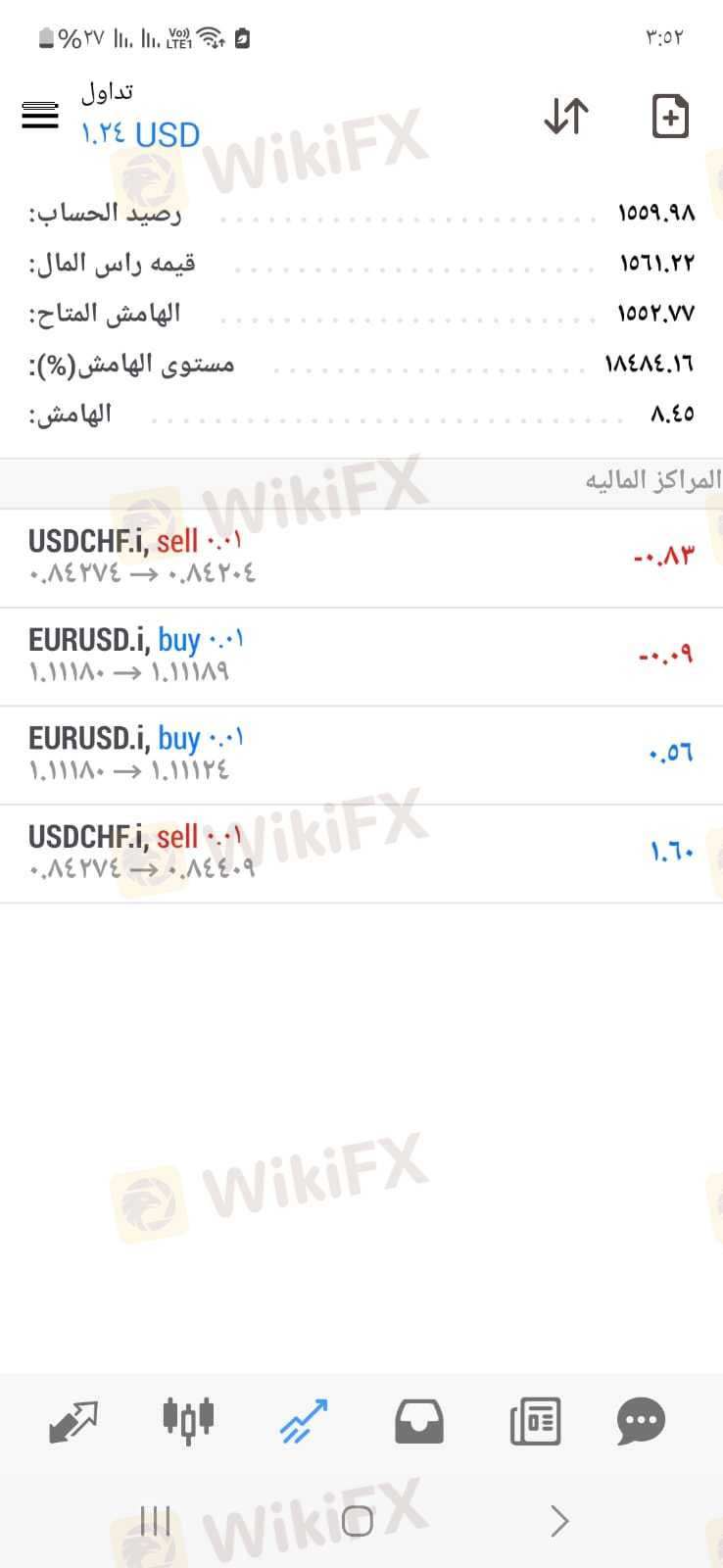Open EURUSD.i buy position losing 0.09

[361, 657]
